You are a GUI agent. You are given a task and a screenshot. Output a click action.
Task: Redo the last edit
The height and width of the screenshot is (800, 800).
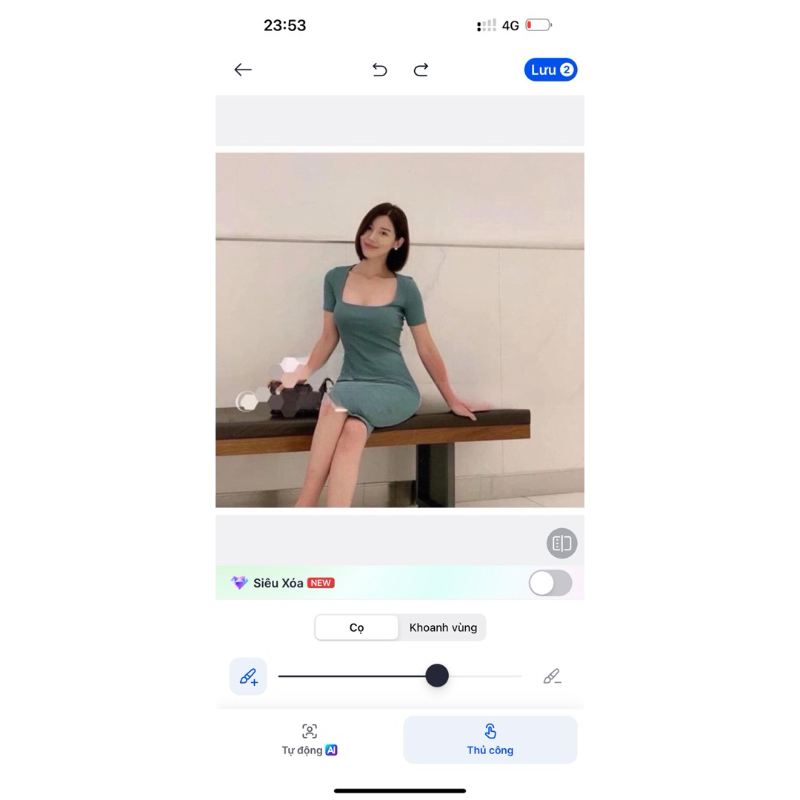tap(421, 70)
